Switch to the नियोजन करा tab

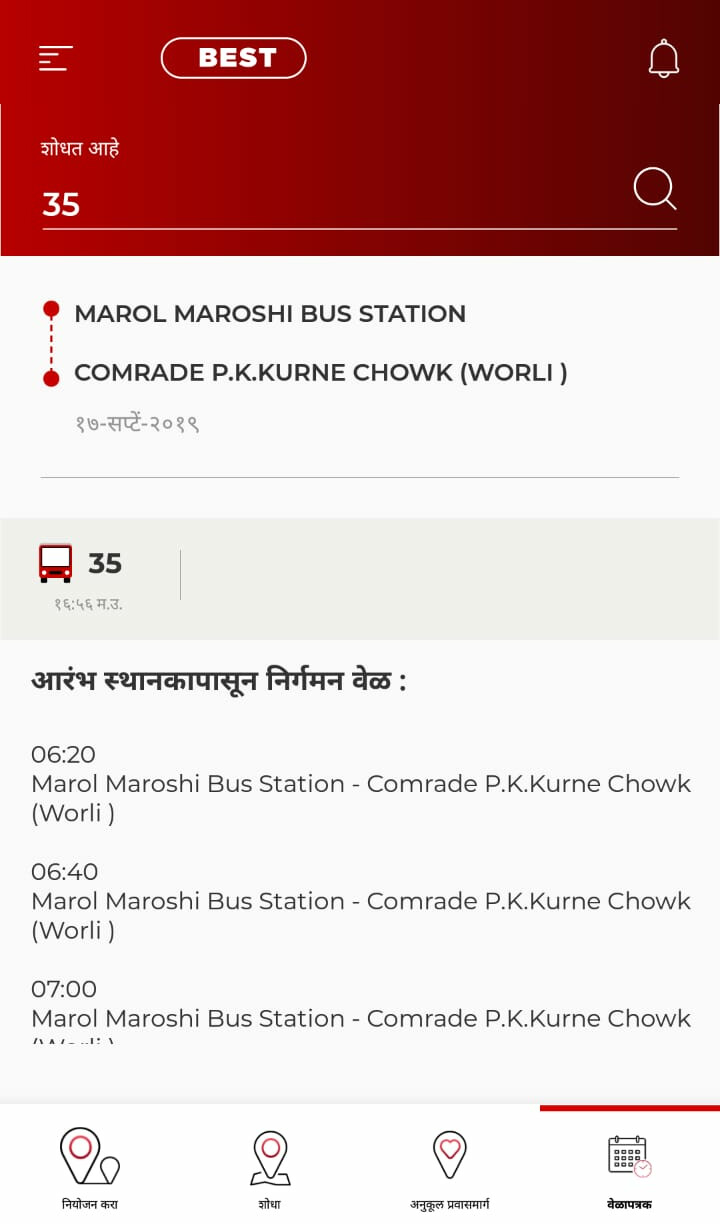[90, 1168]
